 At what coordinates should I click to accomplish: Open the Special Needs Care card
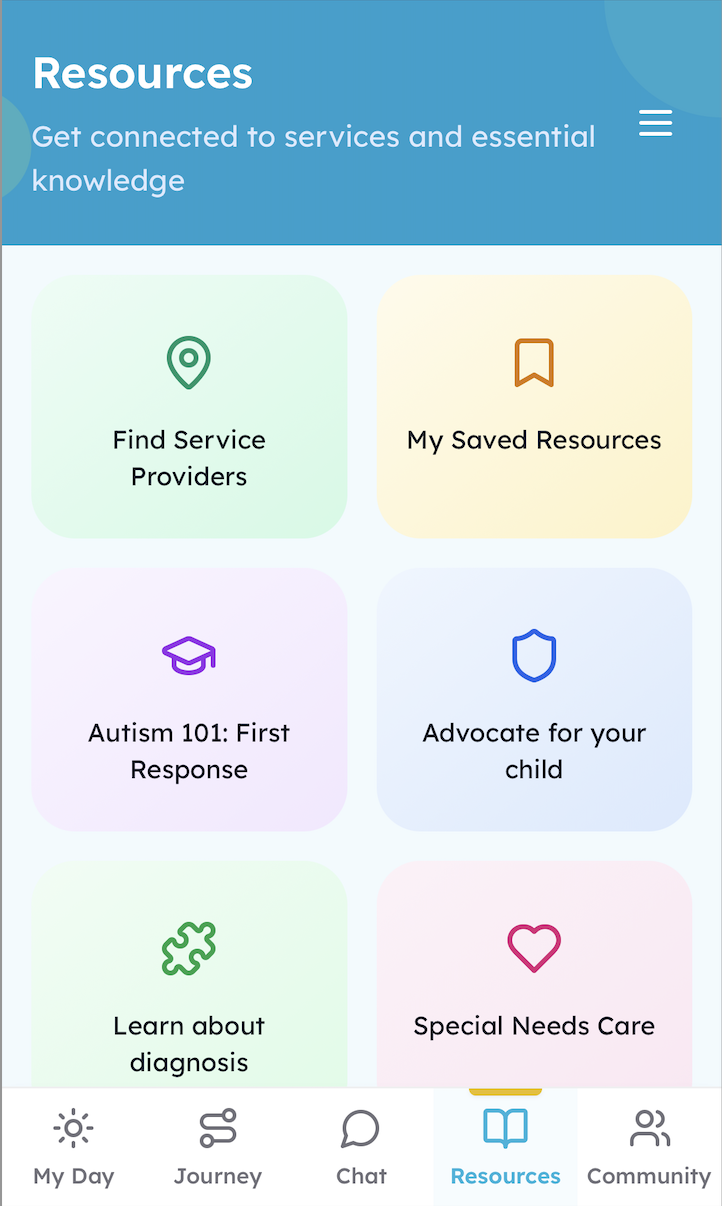coord(534,975)
